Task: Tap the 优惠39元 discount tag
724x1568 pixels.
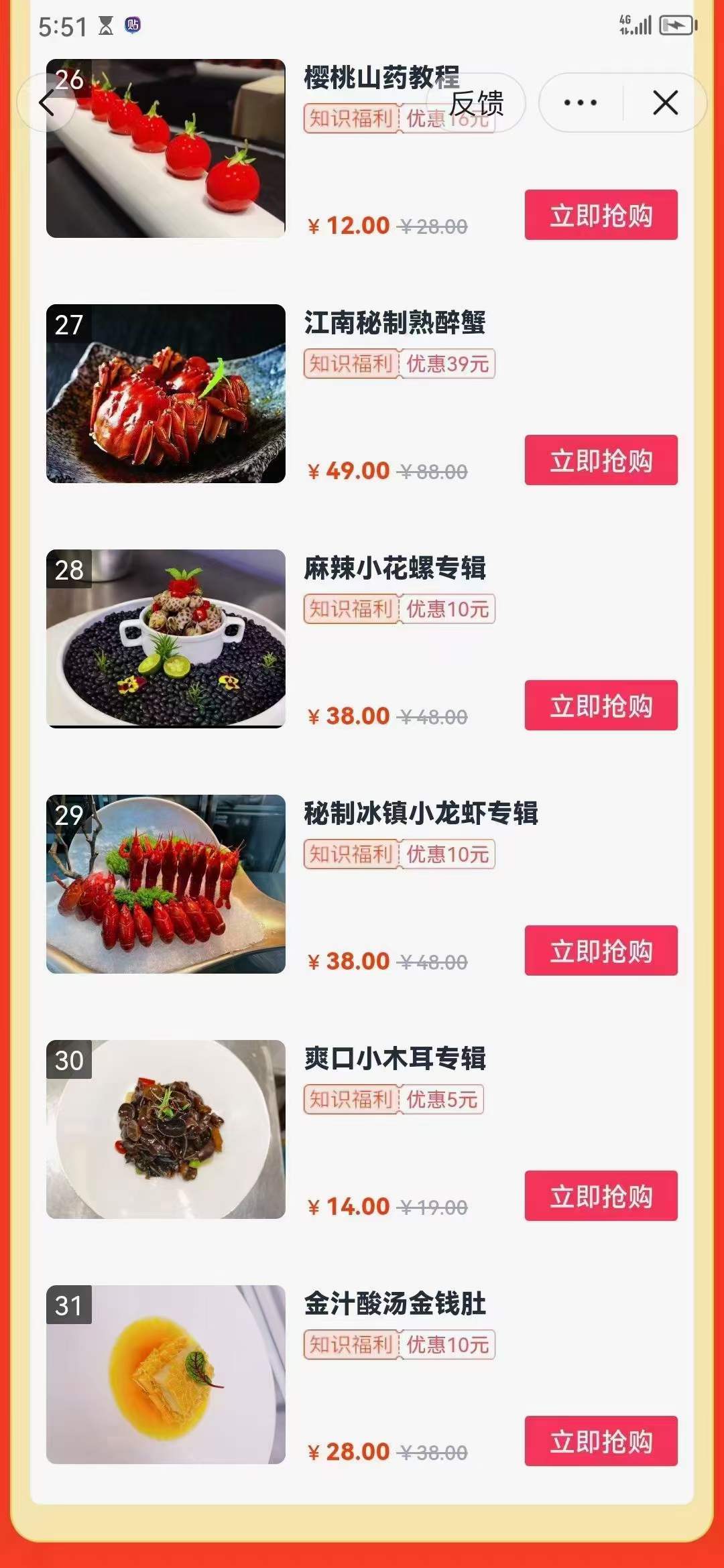Action: pyautogui.click(x=448, y=365)
